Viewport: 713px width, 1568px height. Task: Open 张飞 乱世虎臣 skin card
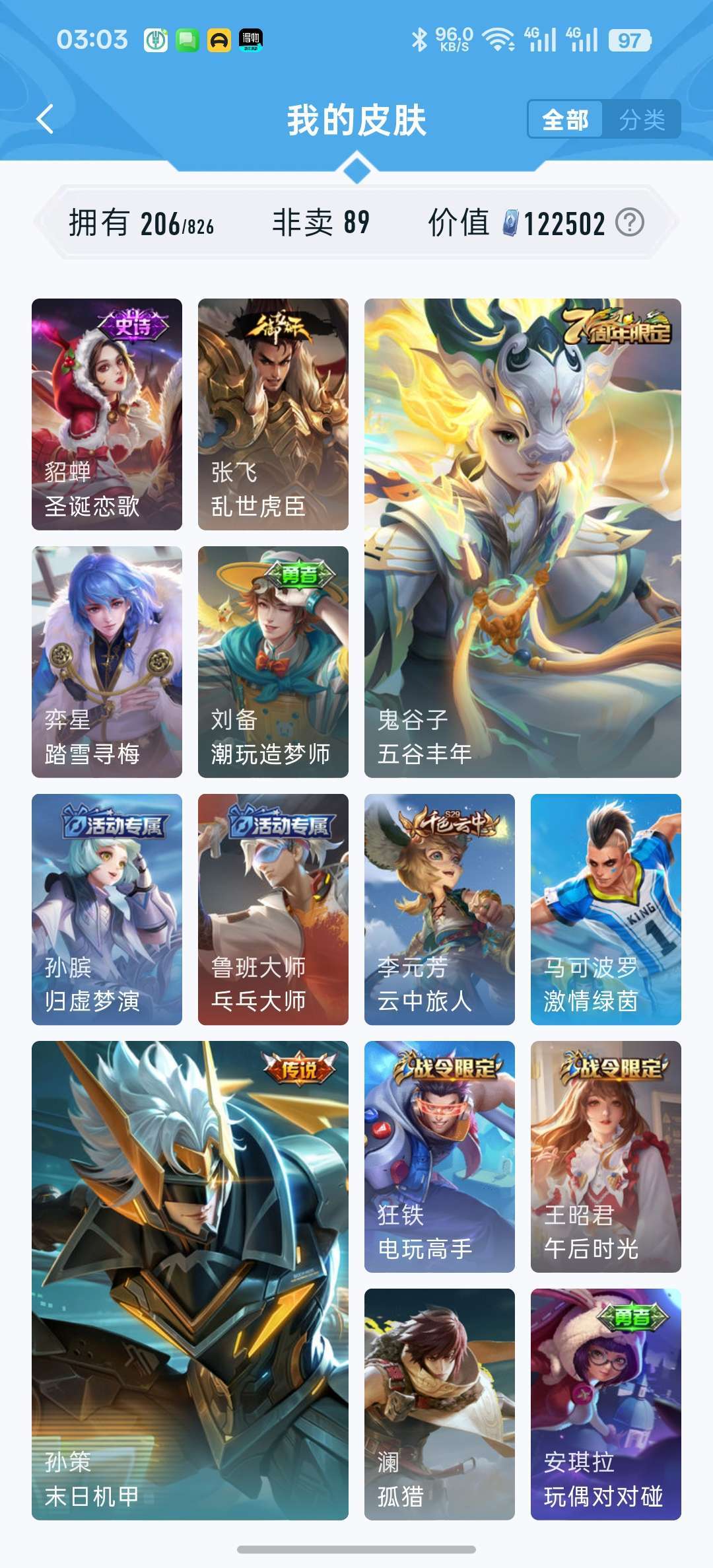coord(273,414)
